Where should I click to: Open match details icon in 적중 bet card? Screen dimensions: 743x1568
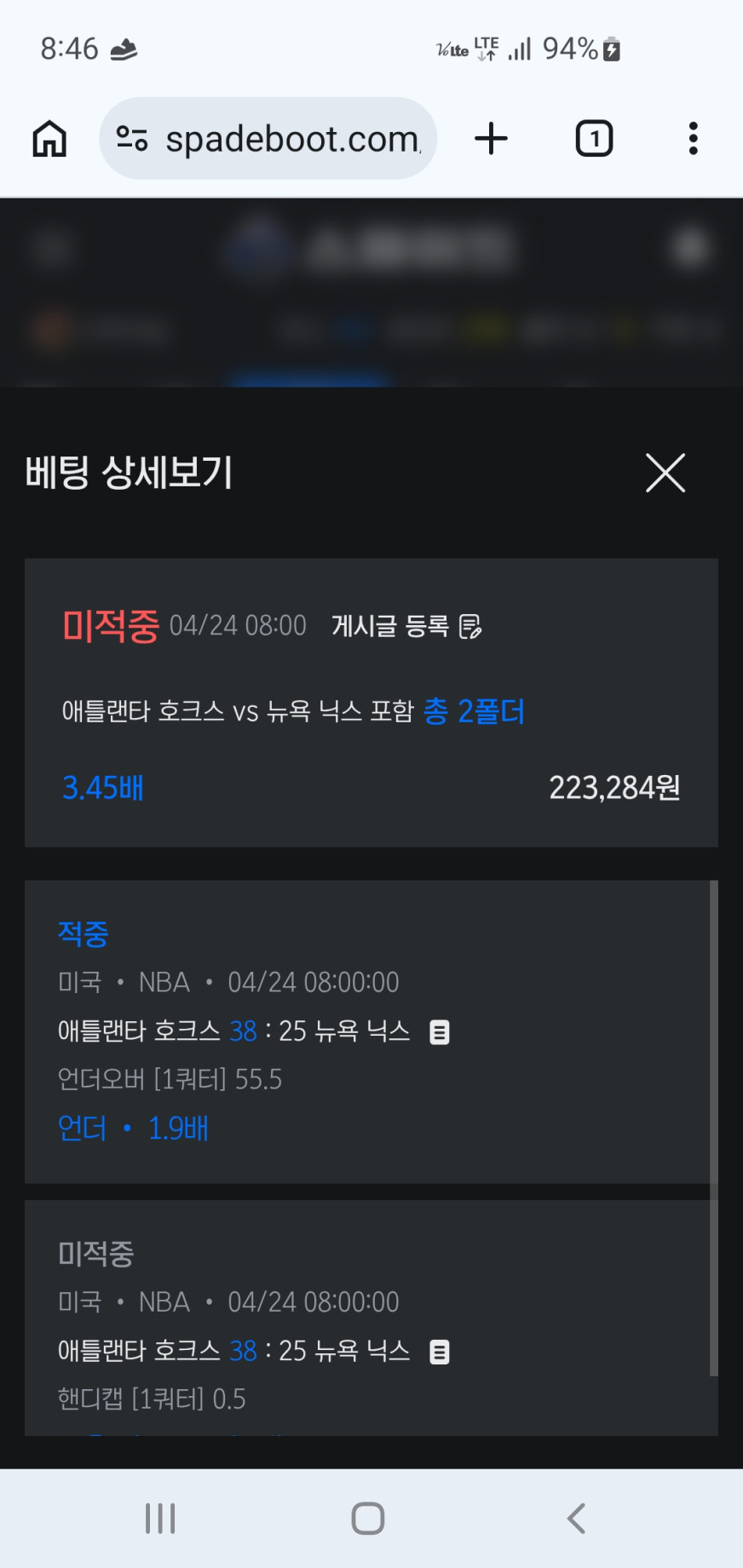coord(439,1032)
